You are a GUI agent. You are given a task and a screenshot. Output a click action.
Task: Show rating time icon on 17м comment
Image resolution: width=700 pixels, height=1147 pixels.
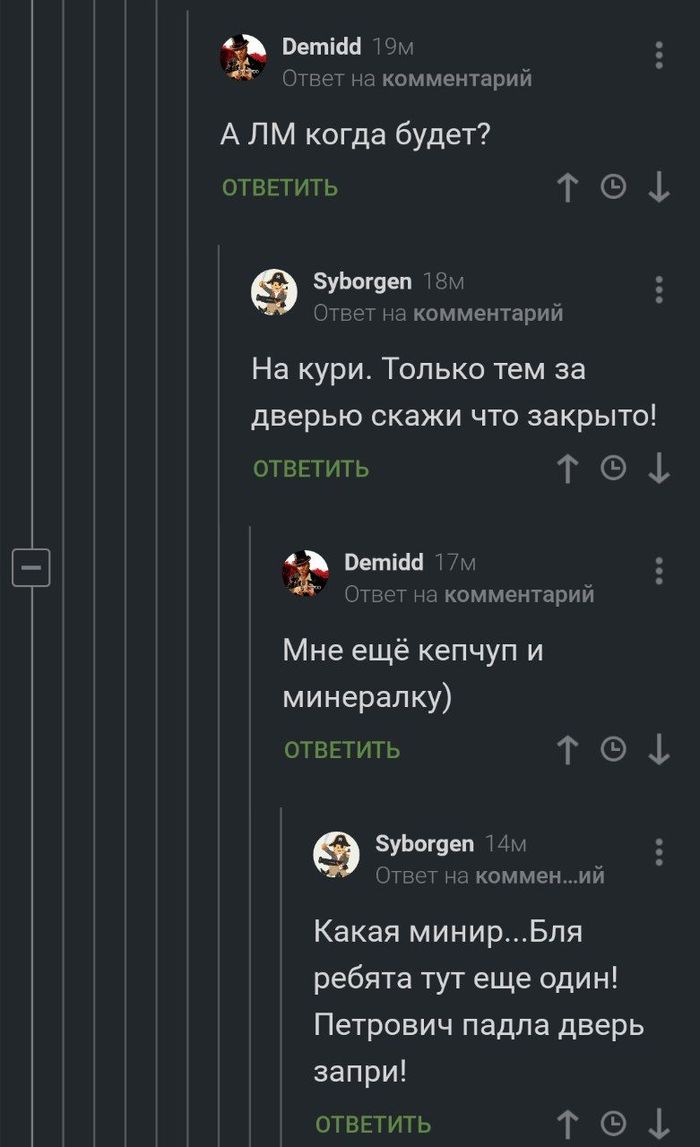pos(613,749)
